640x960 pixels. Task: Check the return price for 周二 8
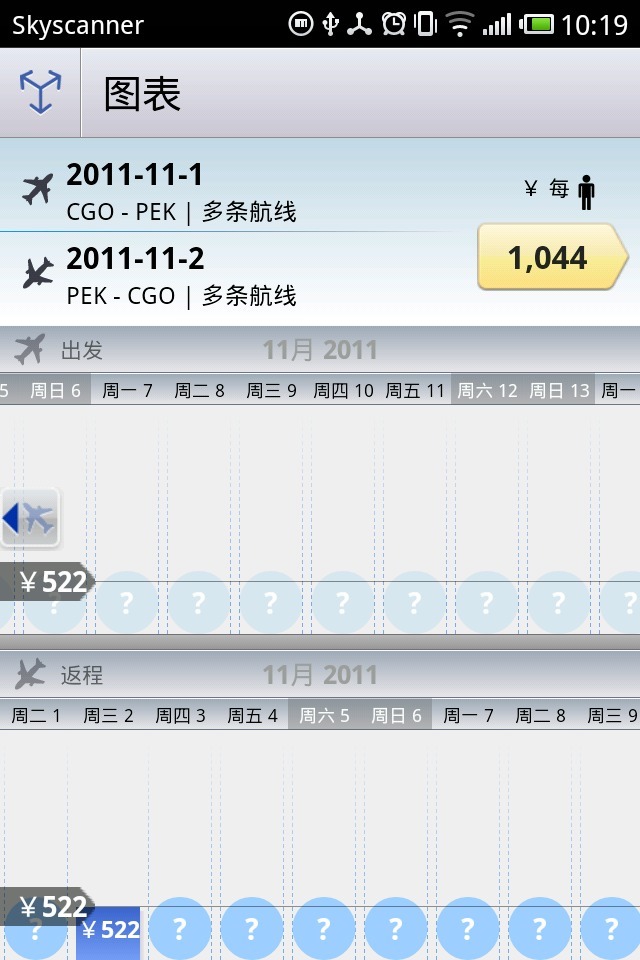pyautogui.click(x=540, y=930)
